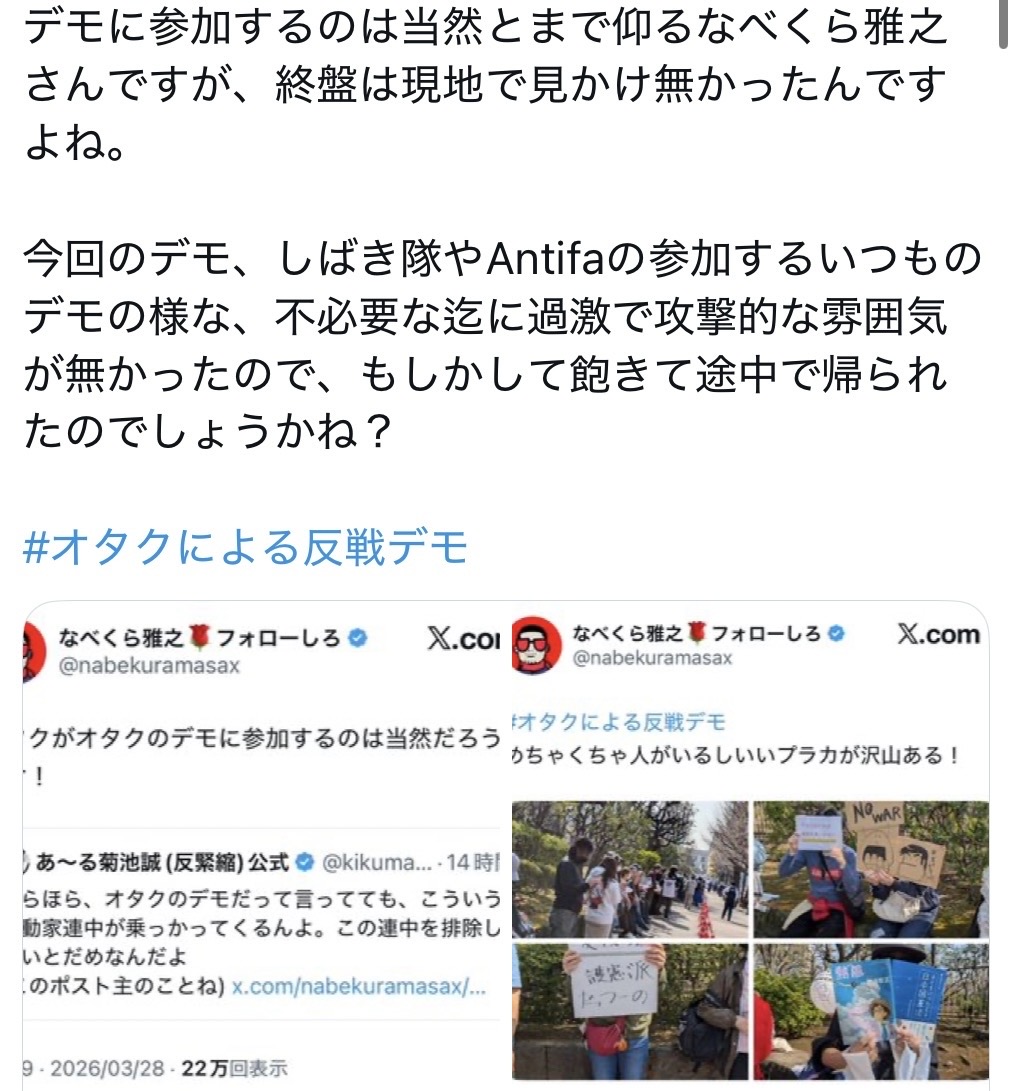This screenshot has height=1091, width=1016.
Task: Open the left attached screenshot image
Action: point(262,845)
